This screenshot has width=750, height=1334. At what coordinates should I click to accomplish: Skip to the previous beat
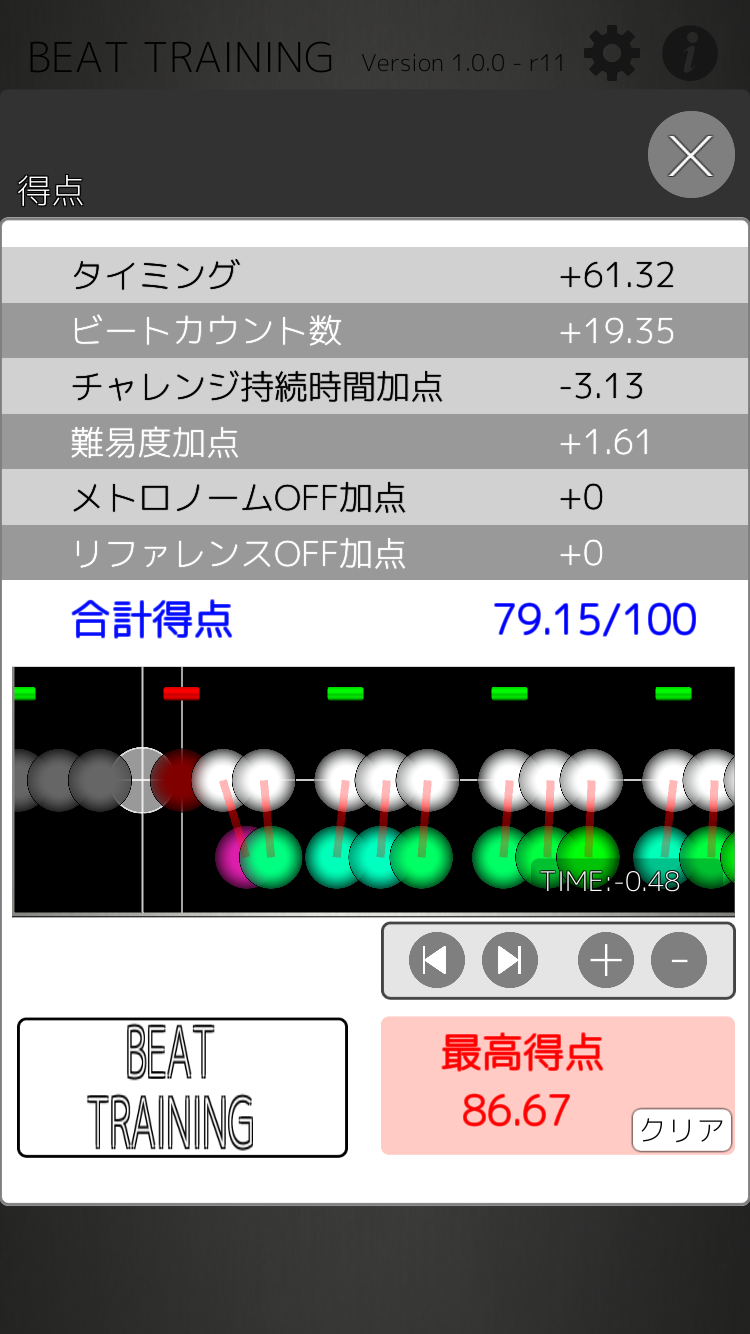(436, 961)
